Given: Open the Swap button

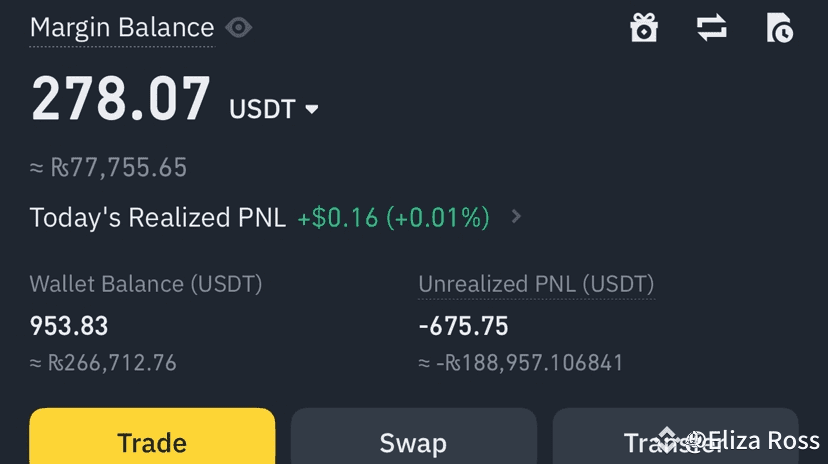Looking at the screenshot, I should [x=413, y=440].
